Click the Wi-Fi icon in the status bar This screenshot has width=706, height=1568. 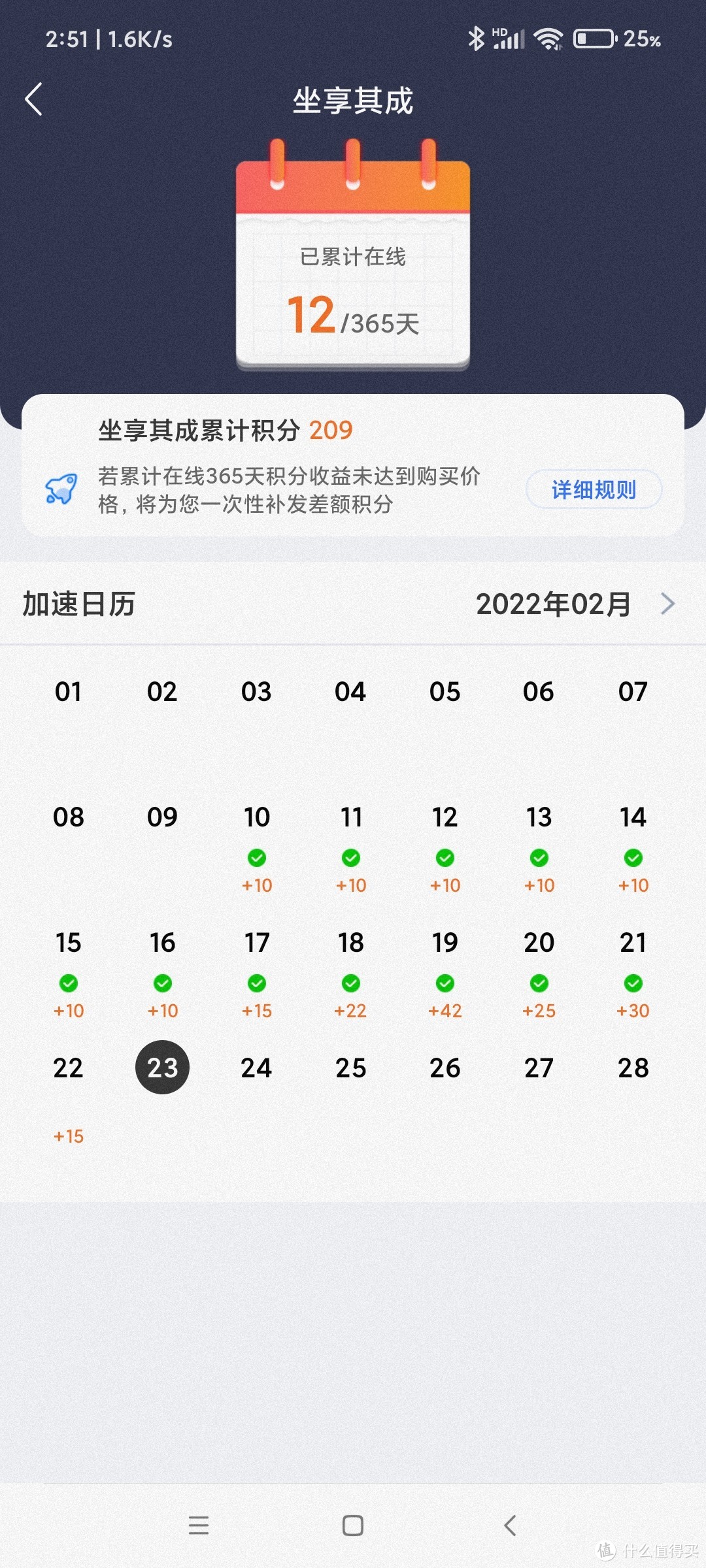(x=548, y=39)
